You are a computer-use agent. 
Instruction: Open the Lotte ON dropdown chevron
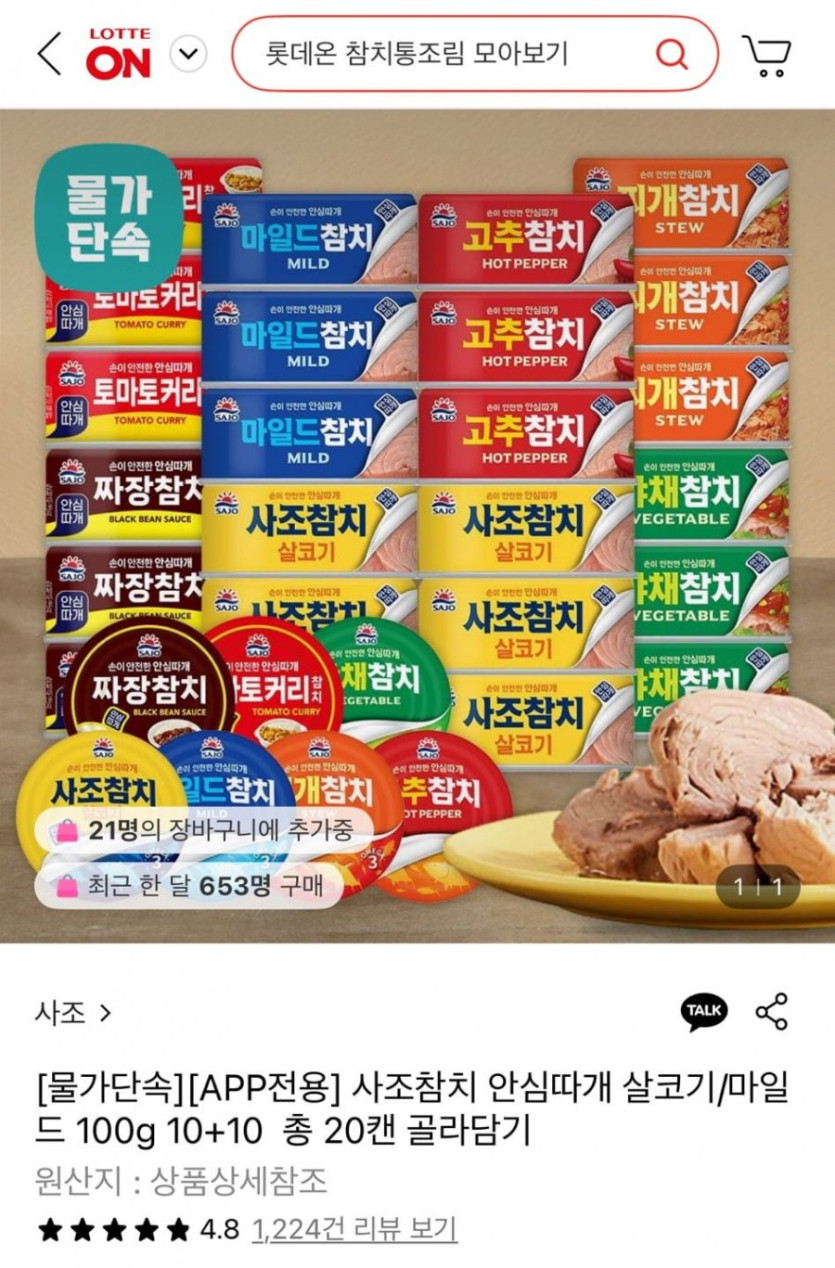[188, 54]
